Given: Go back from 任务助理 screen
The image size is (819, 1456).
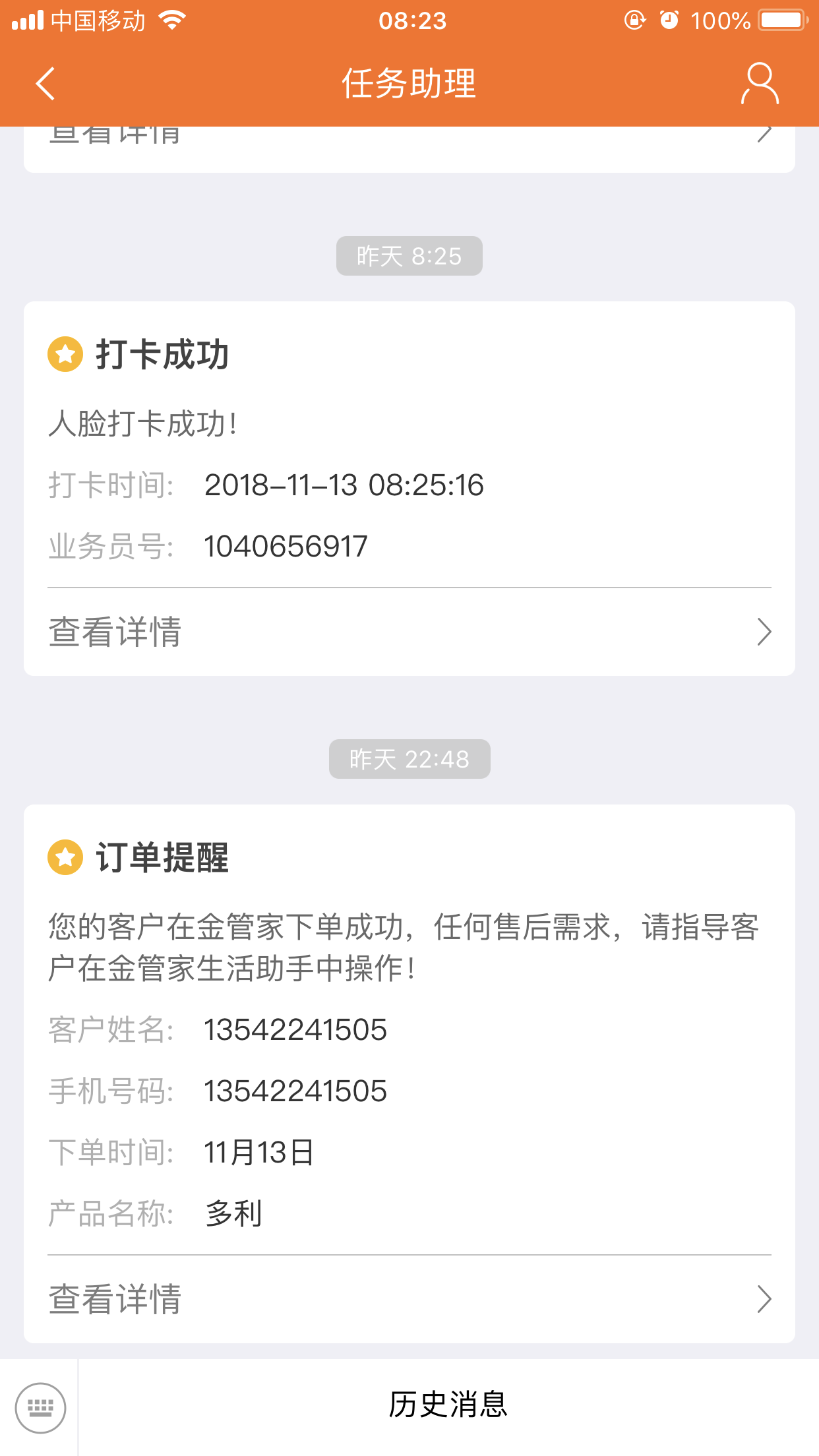Looking at the screenshot, I should click(45, 84).
